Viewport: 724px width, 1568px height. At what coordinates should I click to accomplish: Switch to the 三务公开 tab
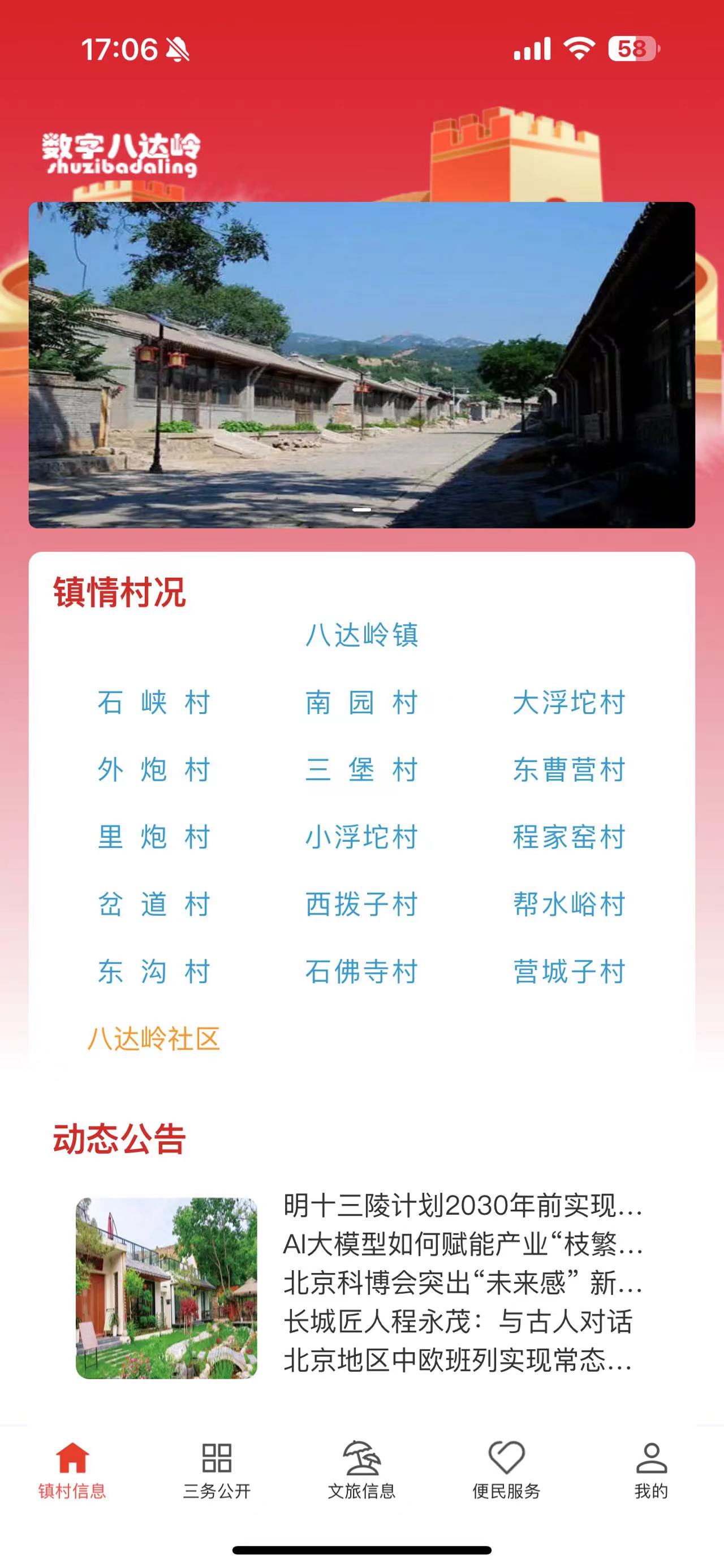tap(217, 1471)
